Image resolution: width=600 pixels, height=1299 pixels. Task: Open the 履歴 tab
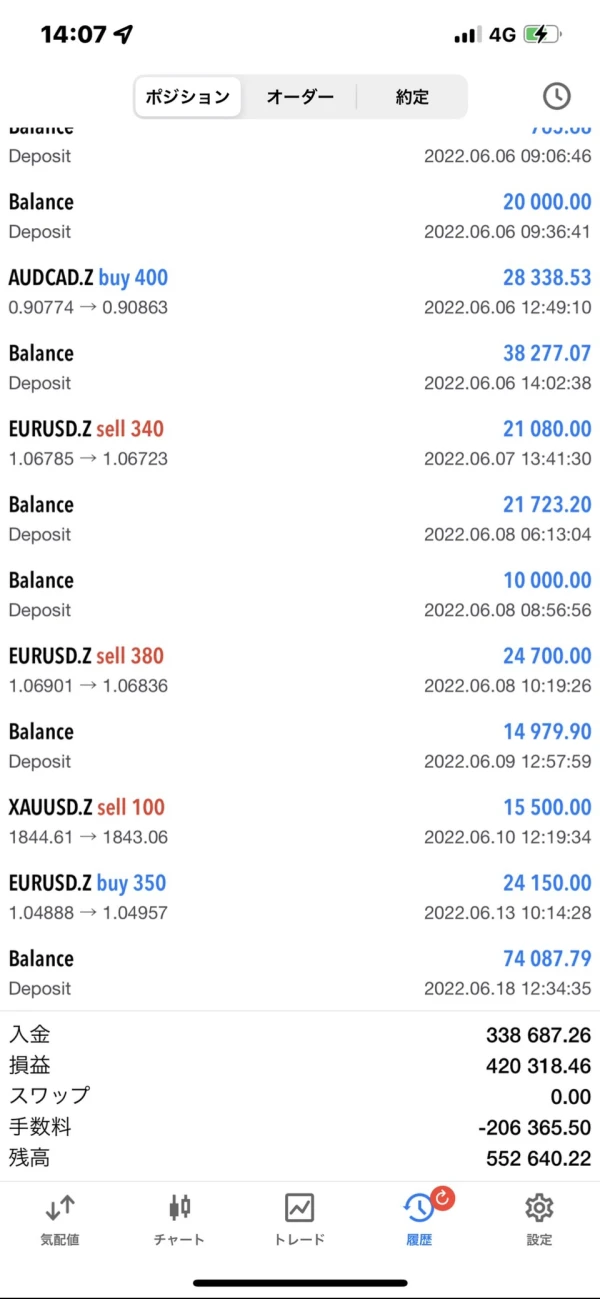click(x=419, y=1219)
